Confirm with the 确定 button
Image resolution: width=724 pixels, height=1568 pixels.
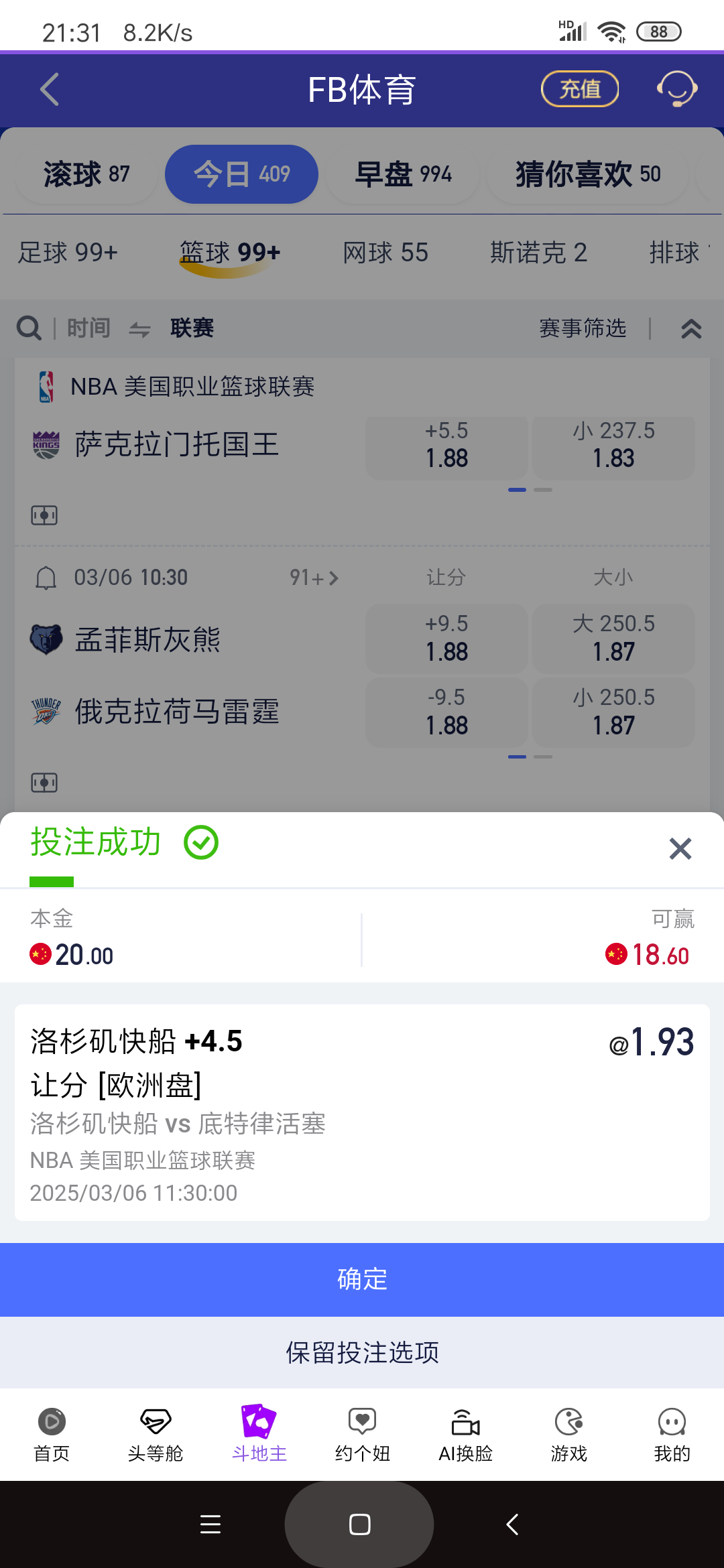[x=362, y=1279]
